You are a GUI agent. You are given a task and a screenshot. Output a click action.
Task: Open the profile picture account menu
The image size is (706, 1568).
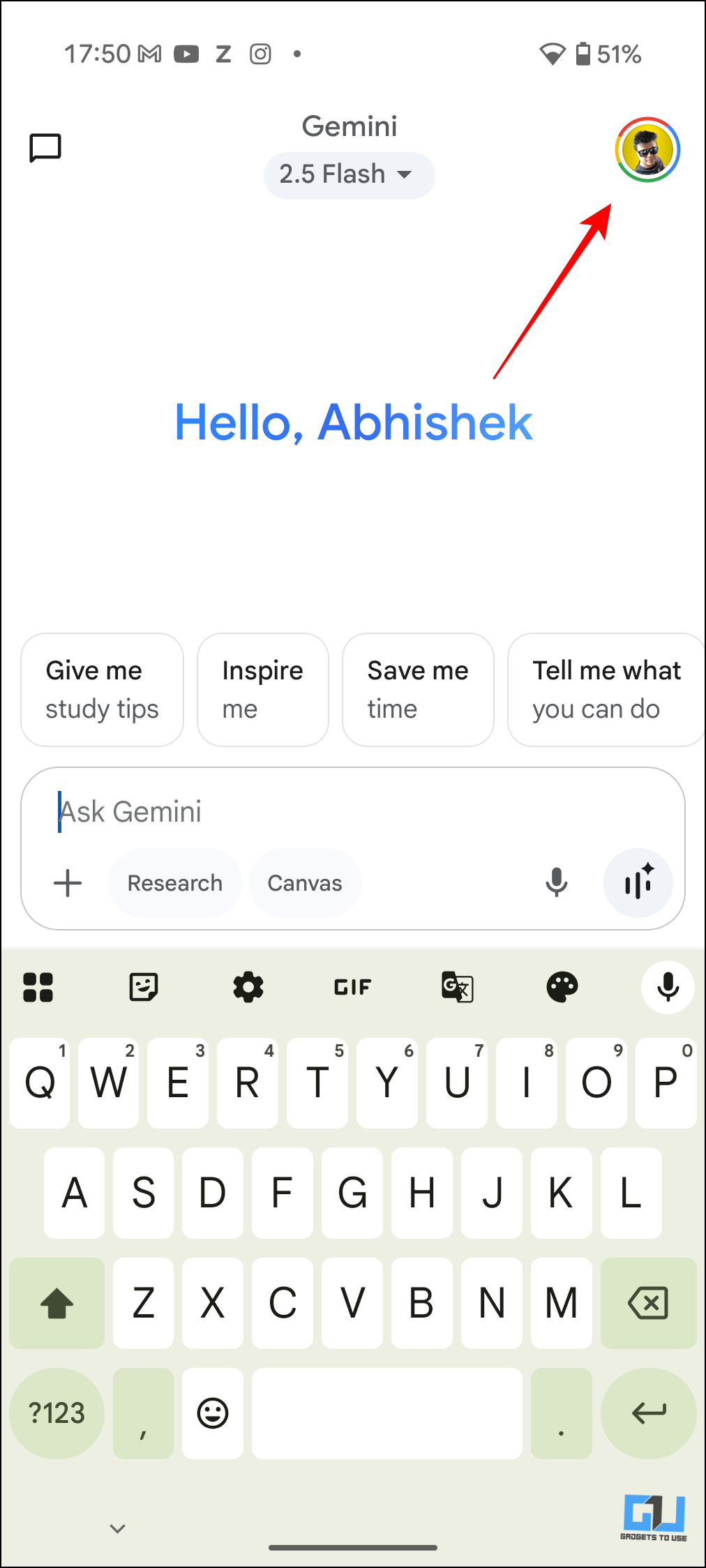[x=647, y=149]
